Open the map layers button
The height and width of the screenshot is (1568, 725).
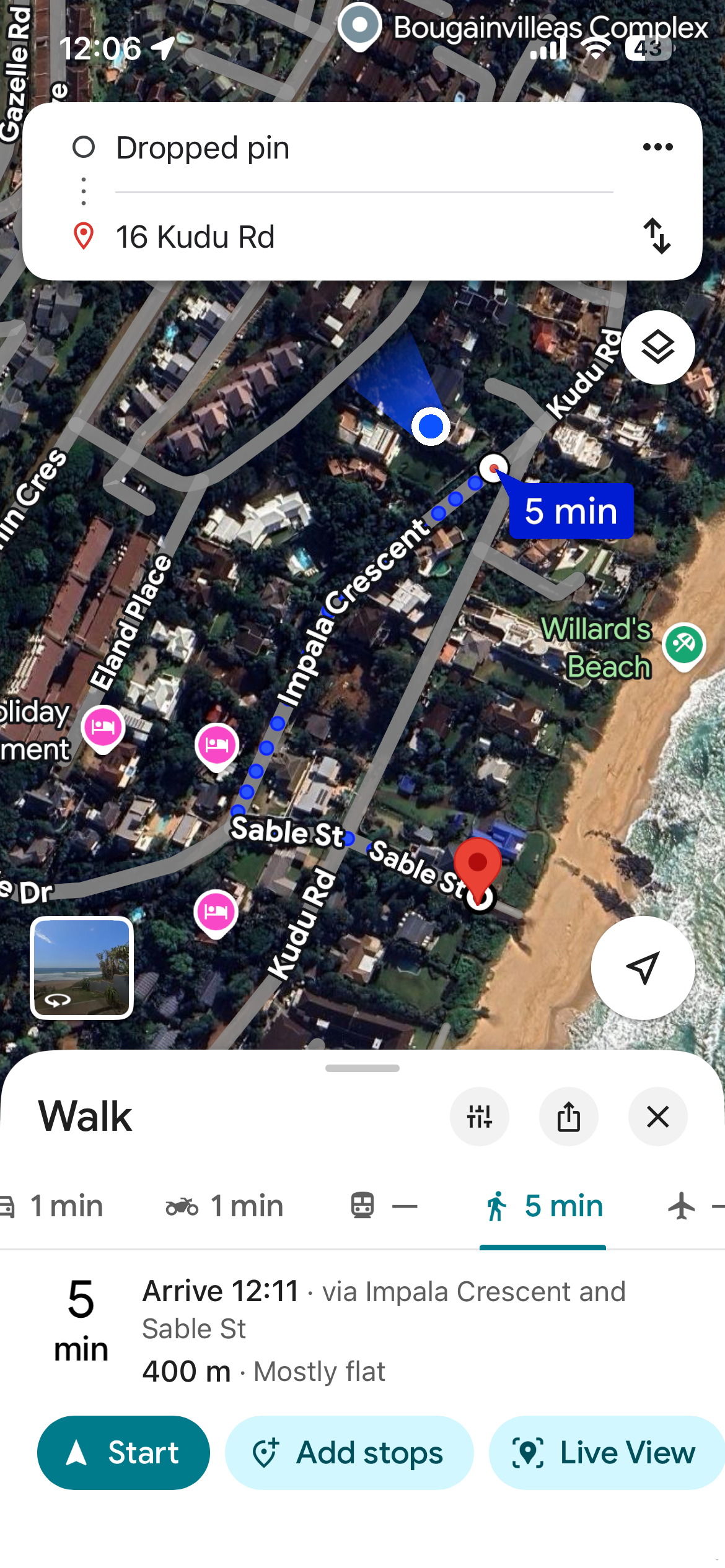click(x=657, y=347)
